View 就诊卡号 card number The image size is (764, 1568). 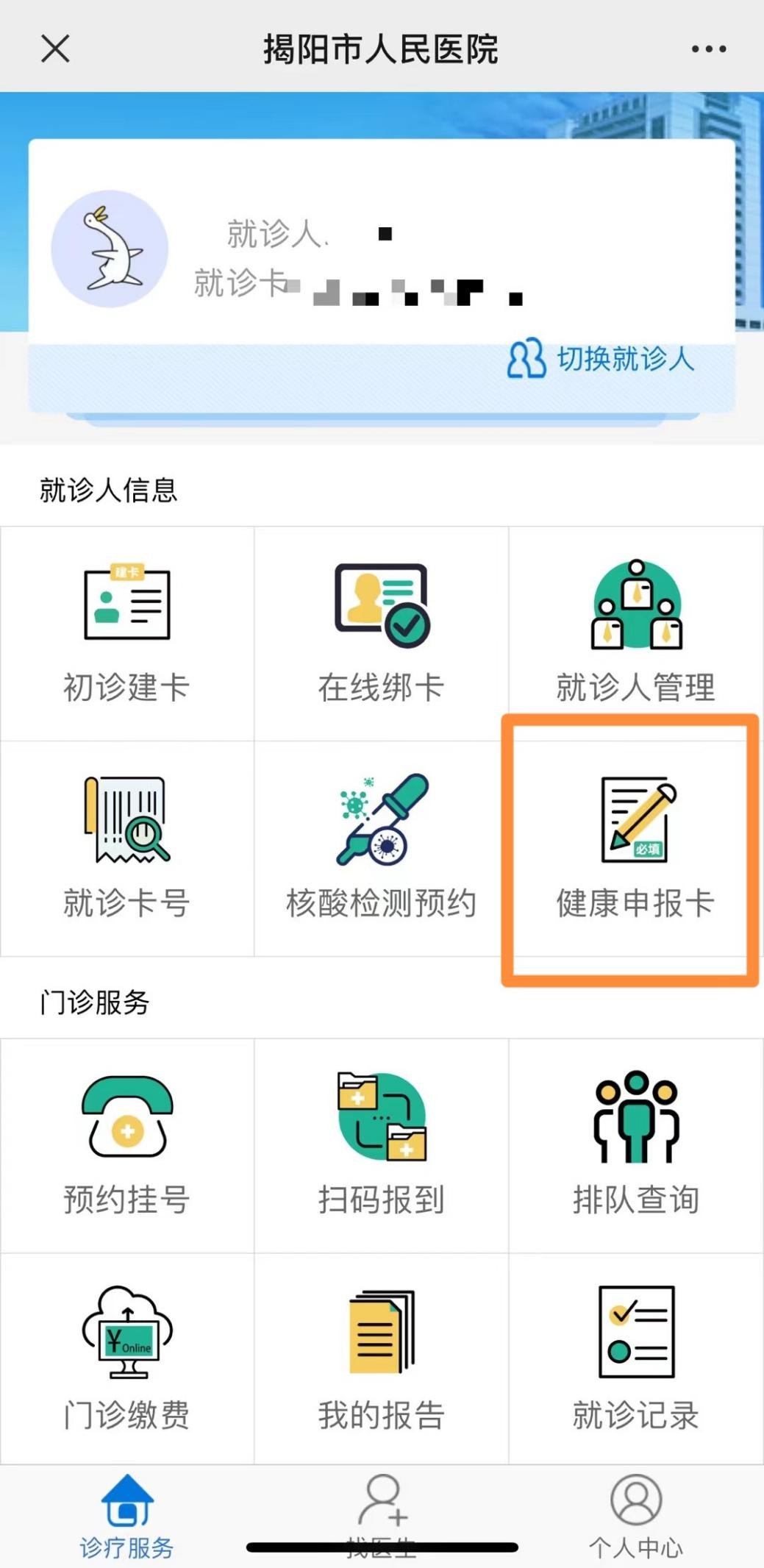click(127, 848)
